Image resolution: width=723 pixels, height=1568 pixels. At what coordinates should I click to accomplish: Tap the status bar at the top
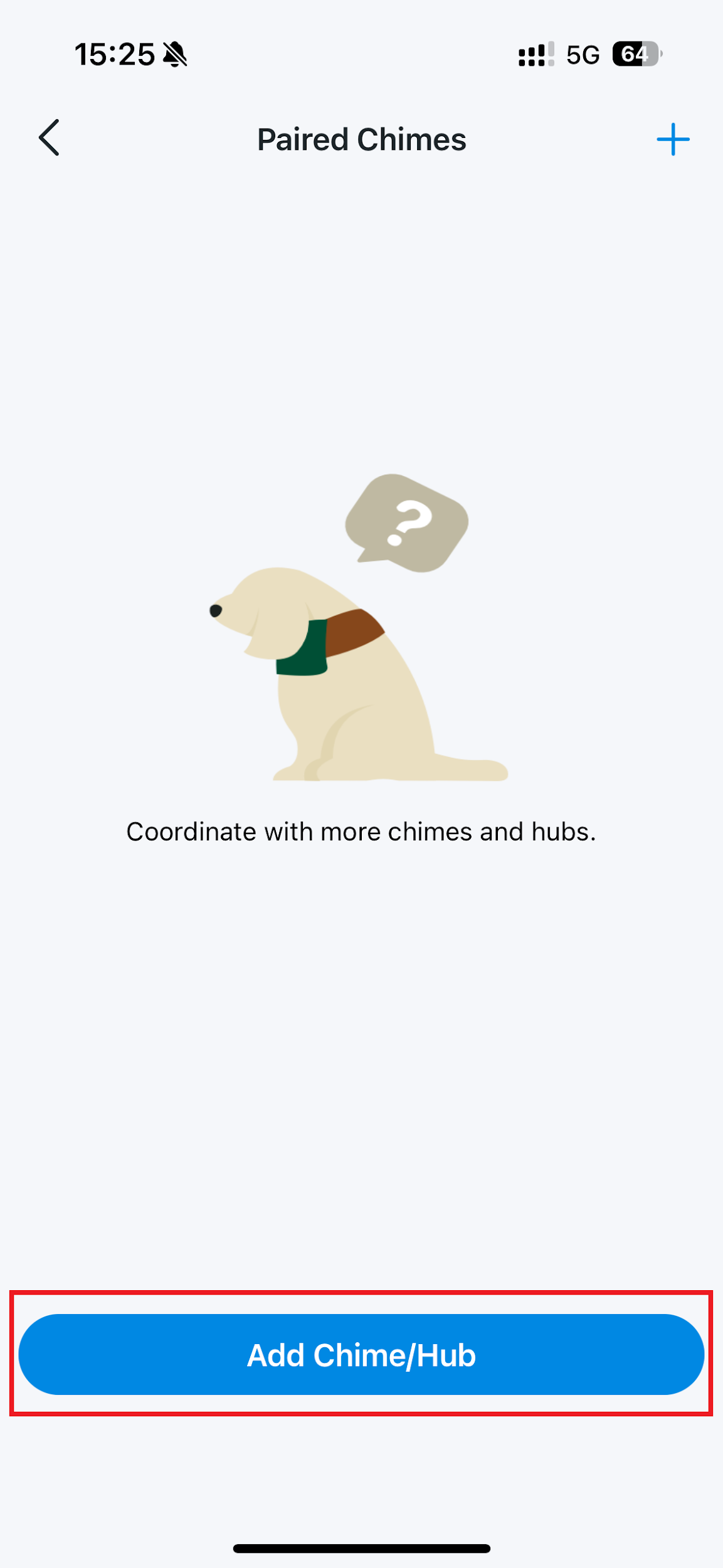coord(361,55)
